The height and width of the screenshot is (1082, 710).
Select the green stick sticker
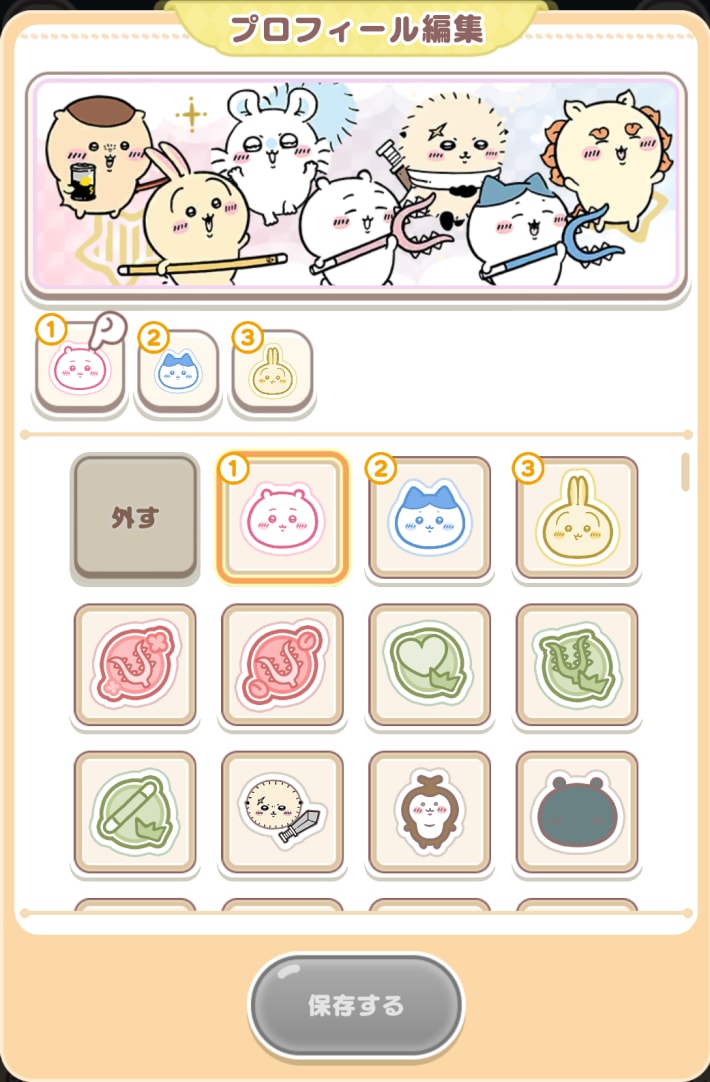135,812
